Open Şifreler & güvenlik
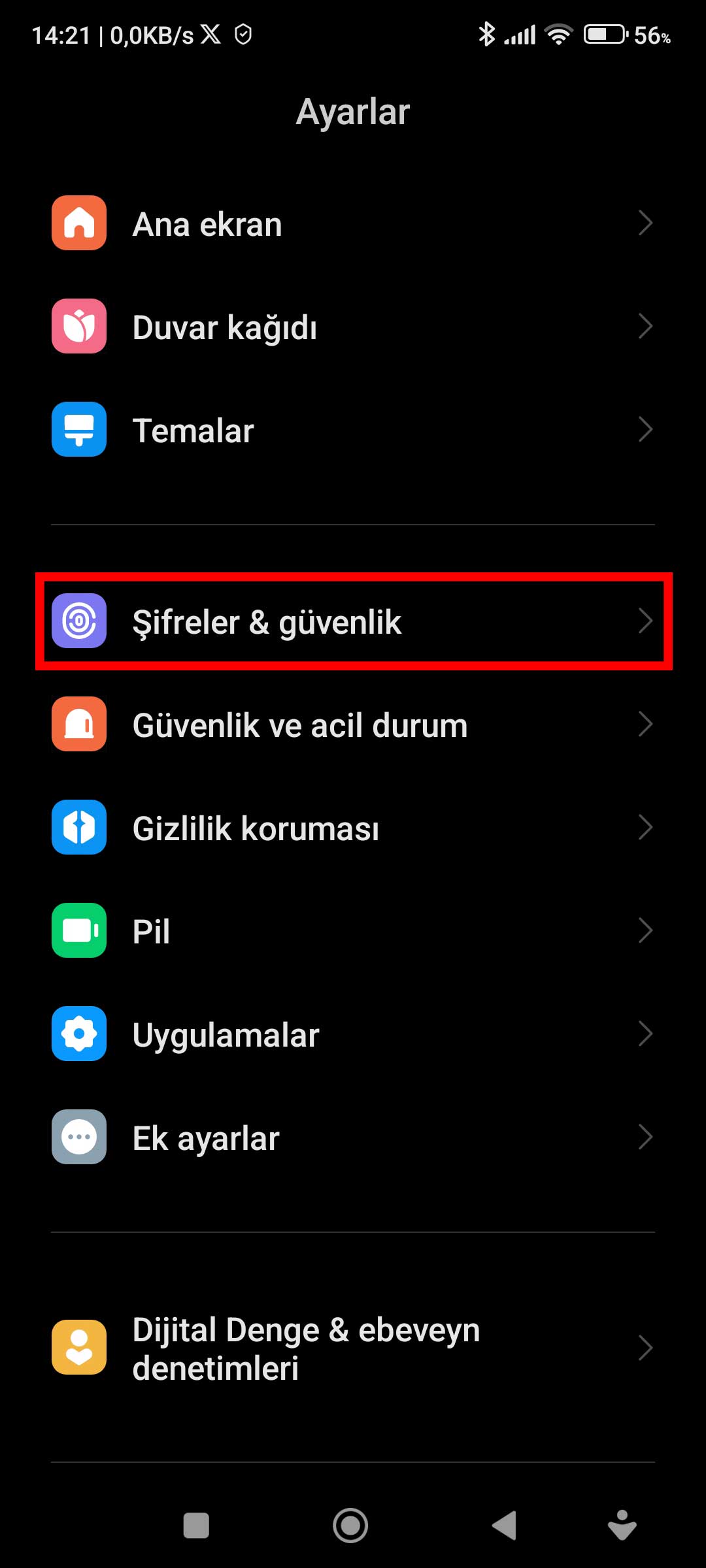Viewport: 706px width, 1568px height. (353, 621)
